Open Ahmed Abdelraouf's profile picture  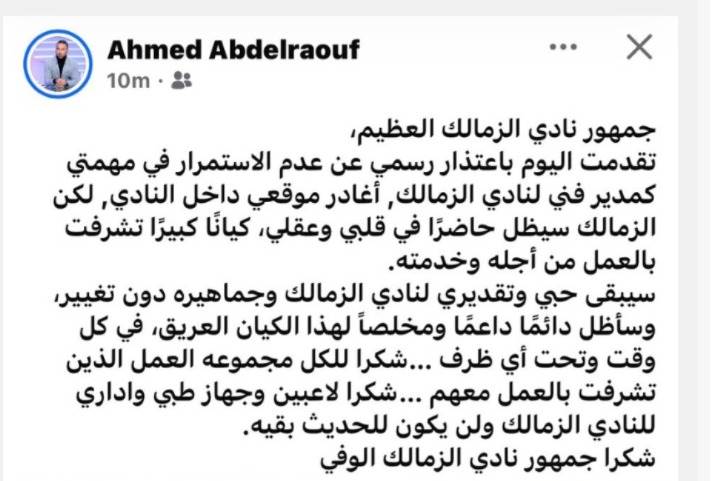pyautogui.click(x=57, y=64)
